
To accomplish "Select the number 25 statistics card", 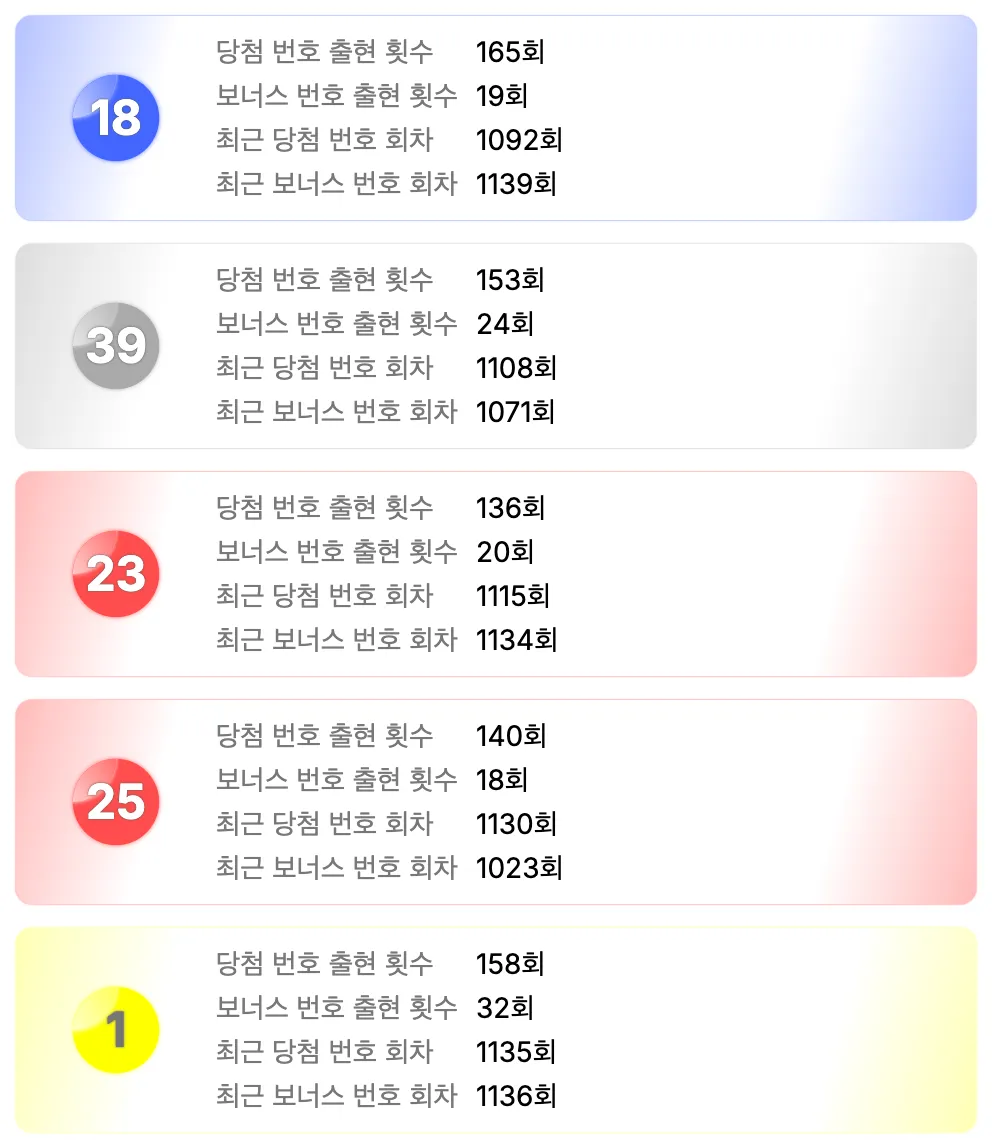I will 496,802.
